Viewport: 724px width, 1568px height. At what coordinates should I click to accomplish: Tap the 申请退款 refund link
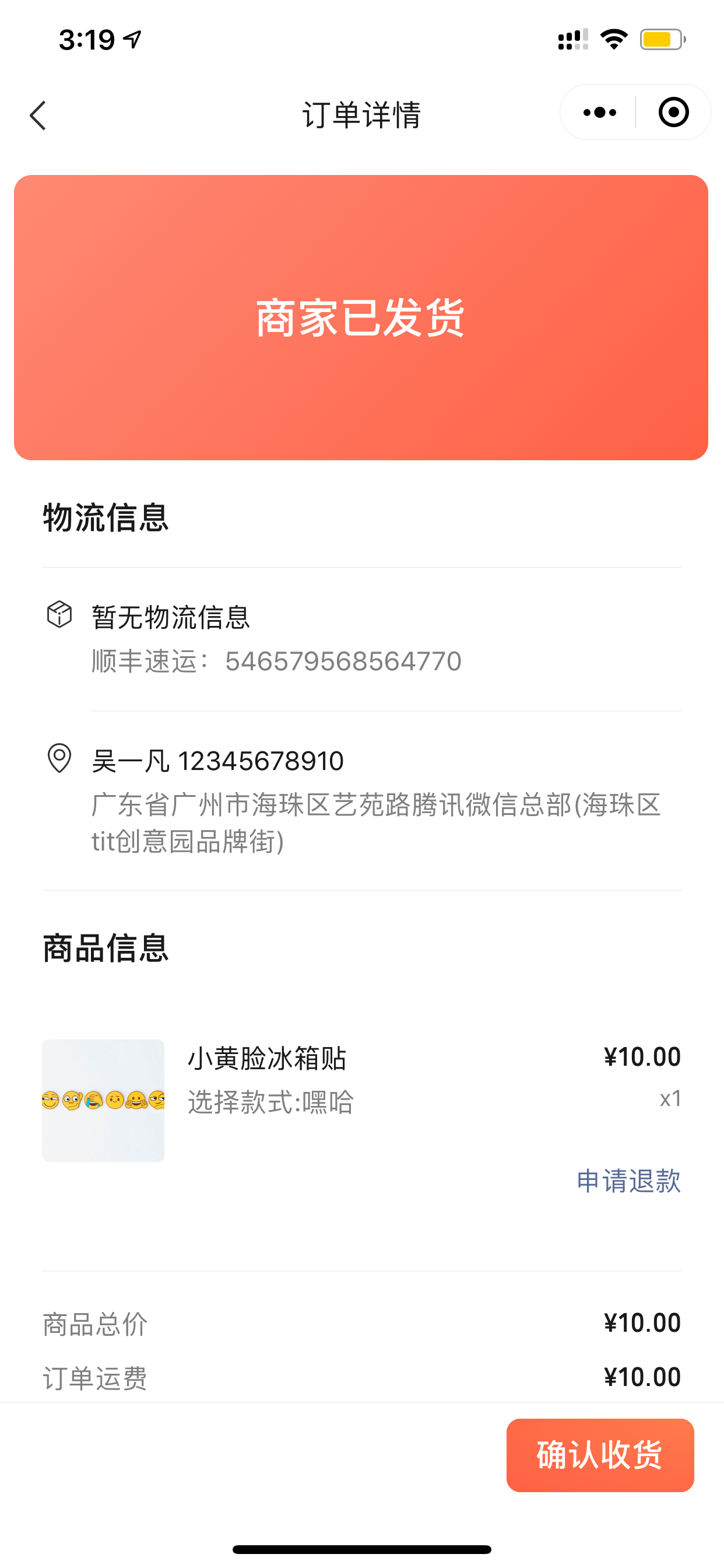coord(628,1181)
